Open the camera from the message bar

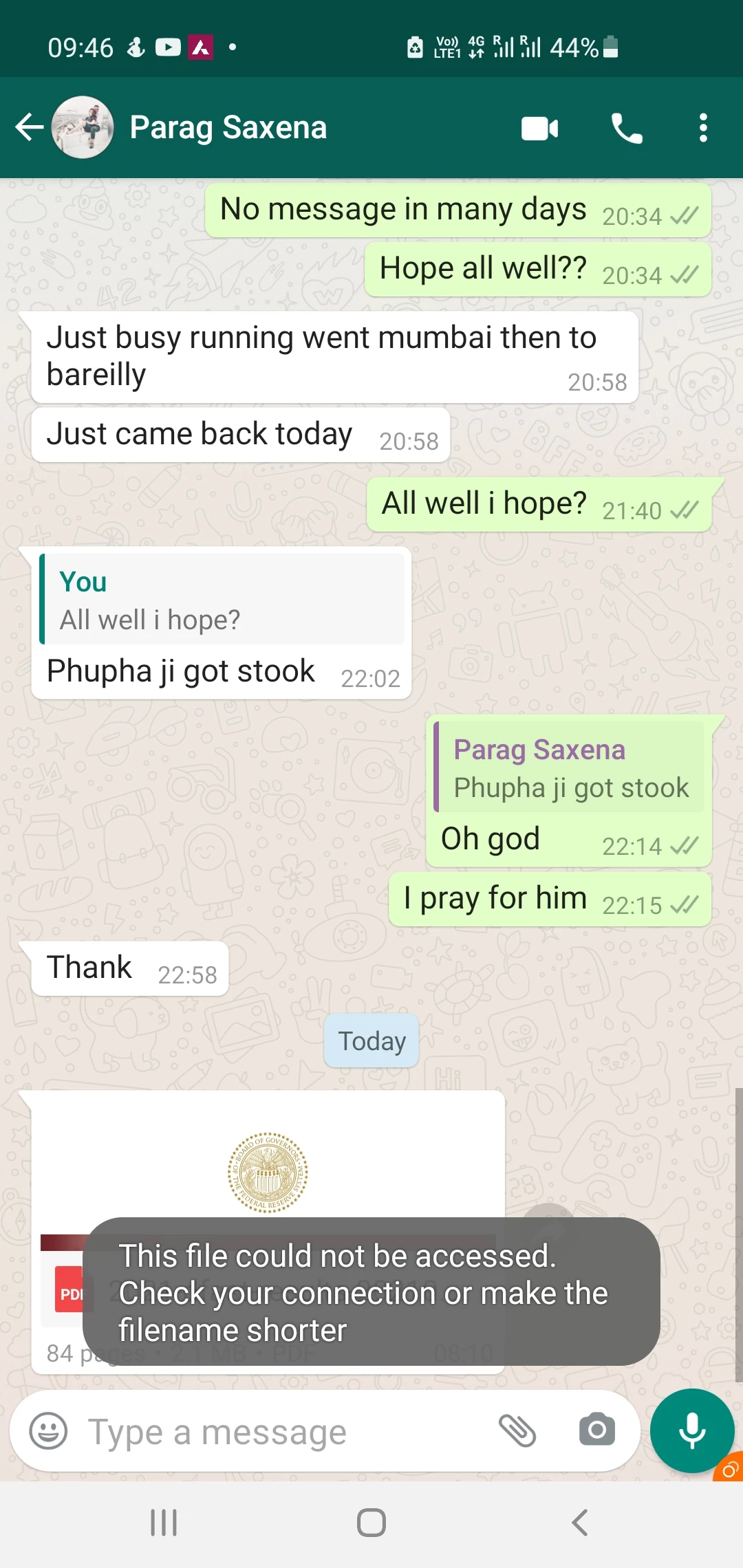coord(596,1430)
